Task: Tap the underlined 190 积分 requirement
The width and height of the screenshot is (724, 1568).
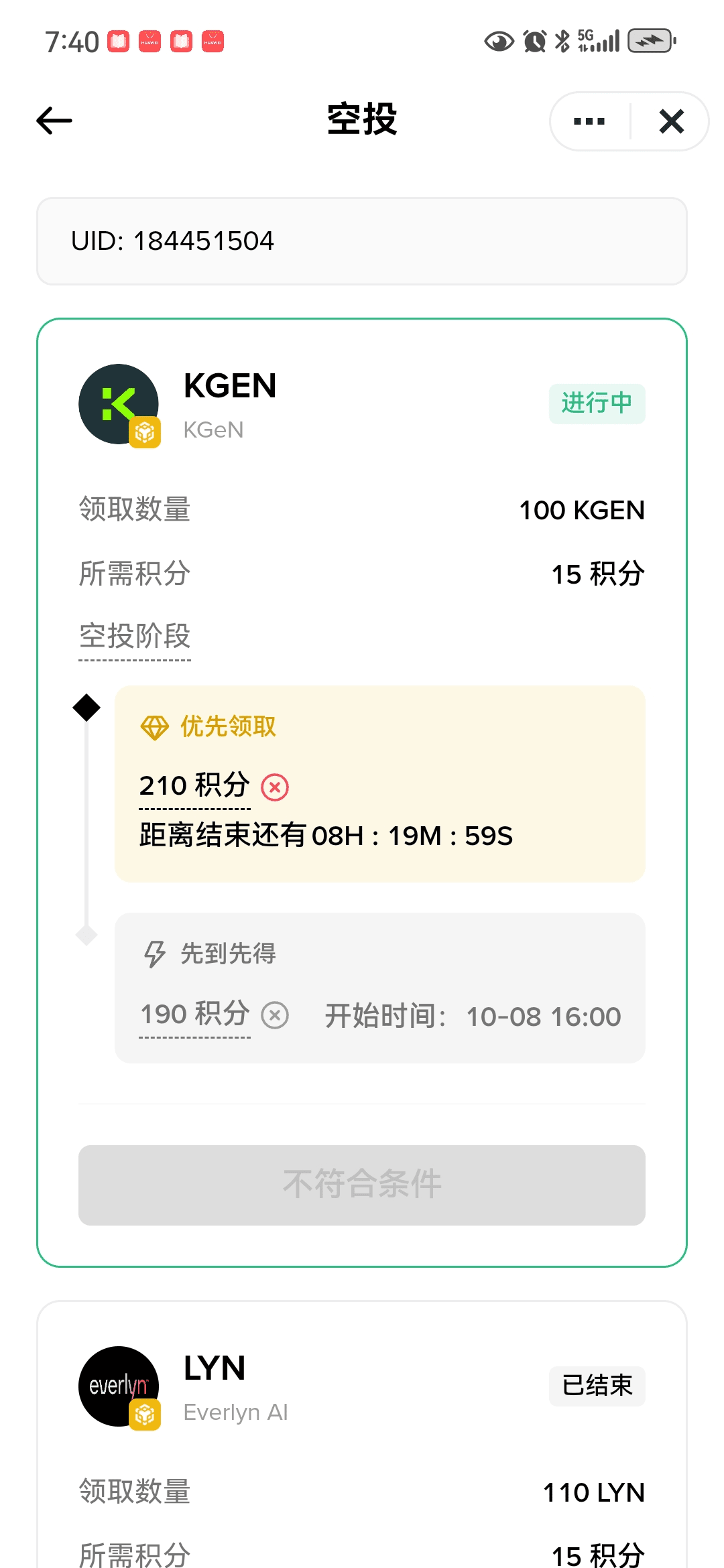Action: [x=194, y=1014]
